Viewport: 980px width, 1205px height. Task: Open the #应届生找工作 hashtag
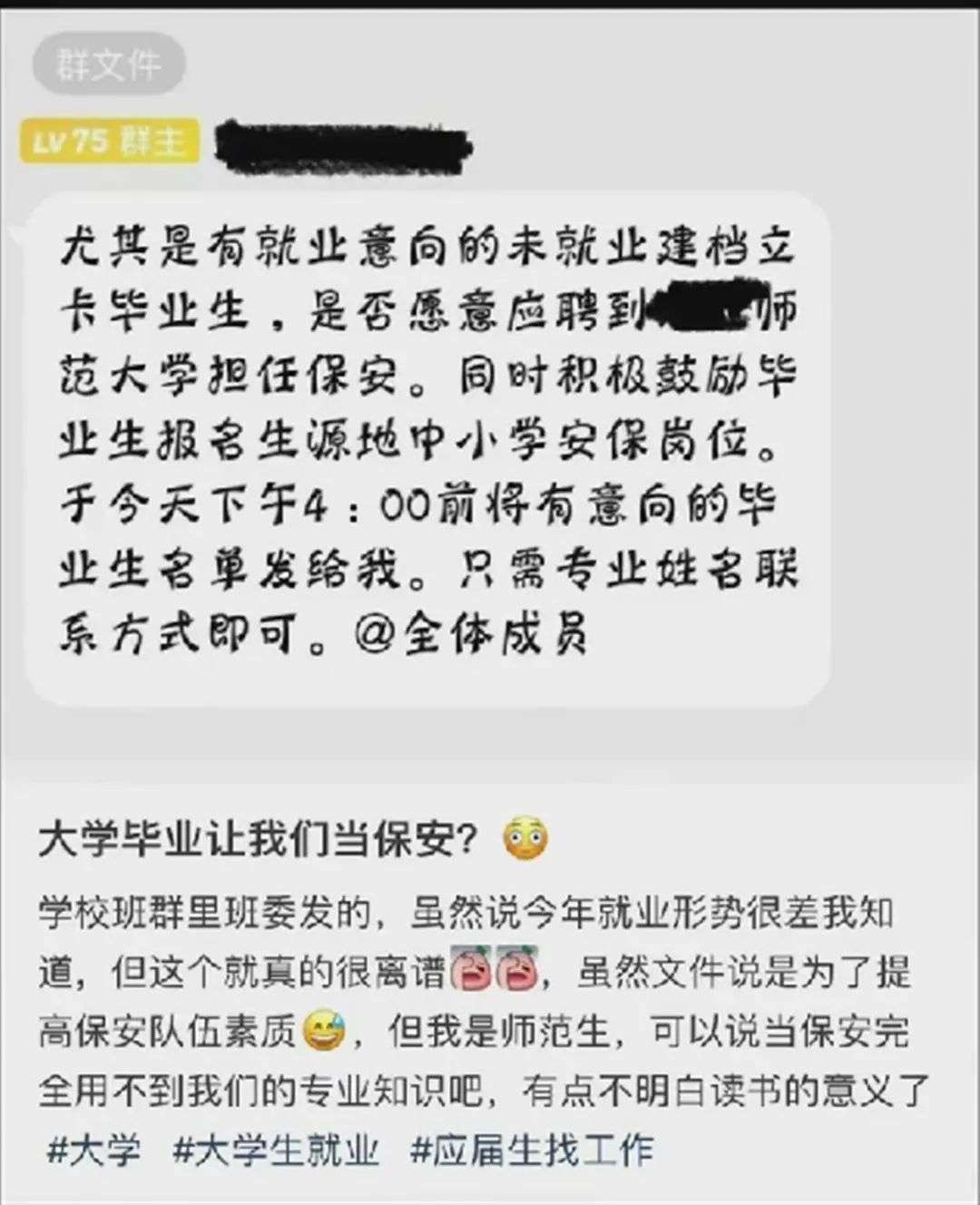(531, 1151)
